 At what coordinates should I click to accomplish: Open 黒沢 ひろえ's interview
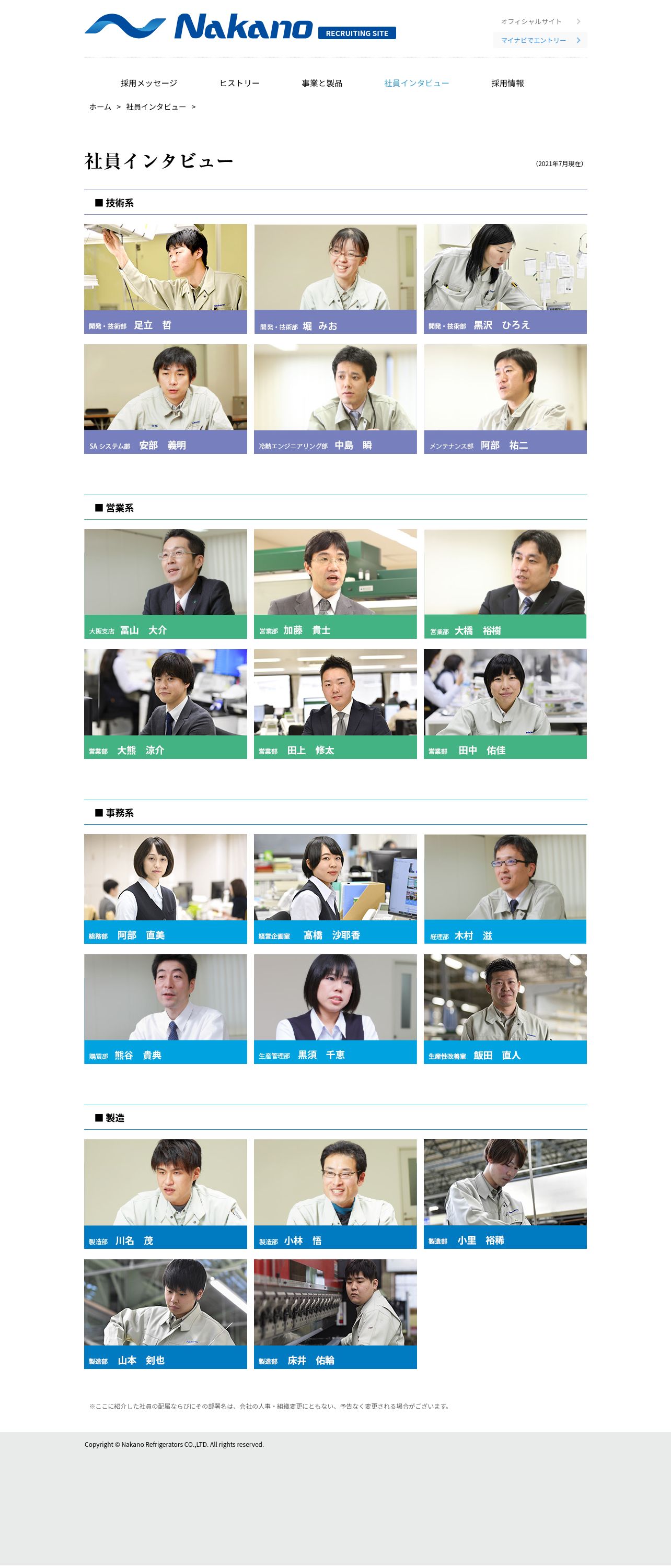coord(505,278)
